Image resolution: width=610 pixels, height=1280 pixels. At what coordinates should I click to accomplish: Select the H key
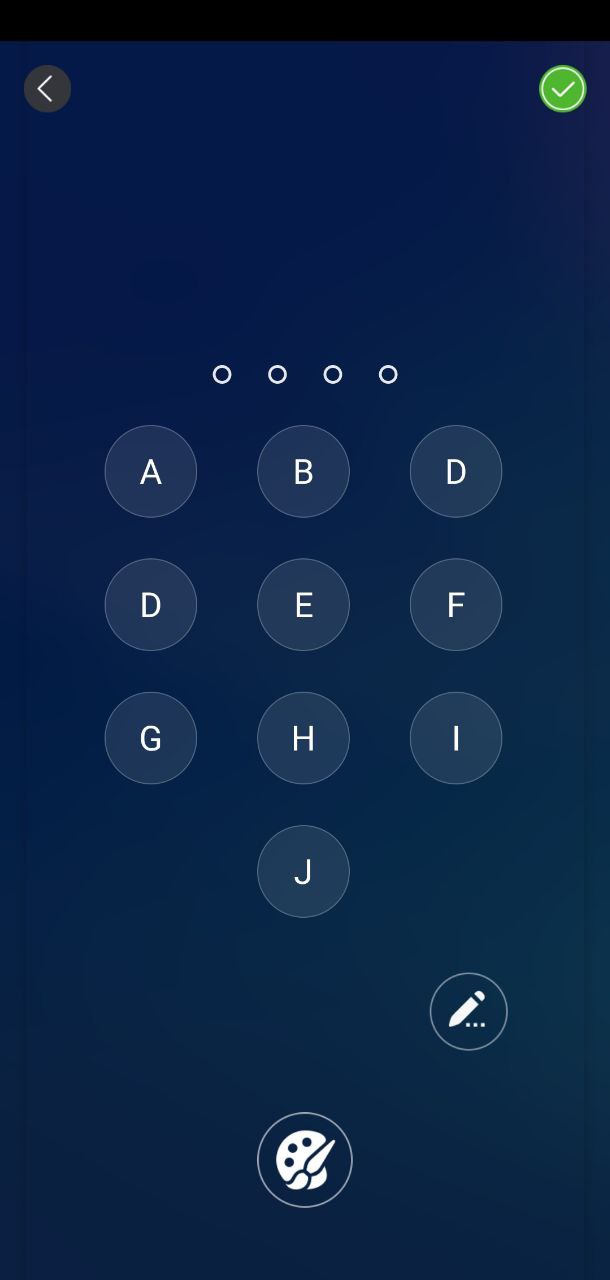pyautogui.click(x=303, y=738)
